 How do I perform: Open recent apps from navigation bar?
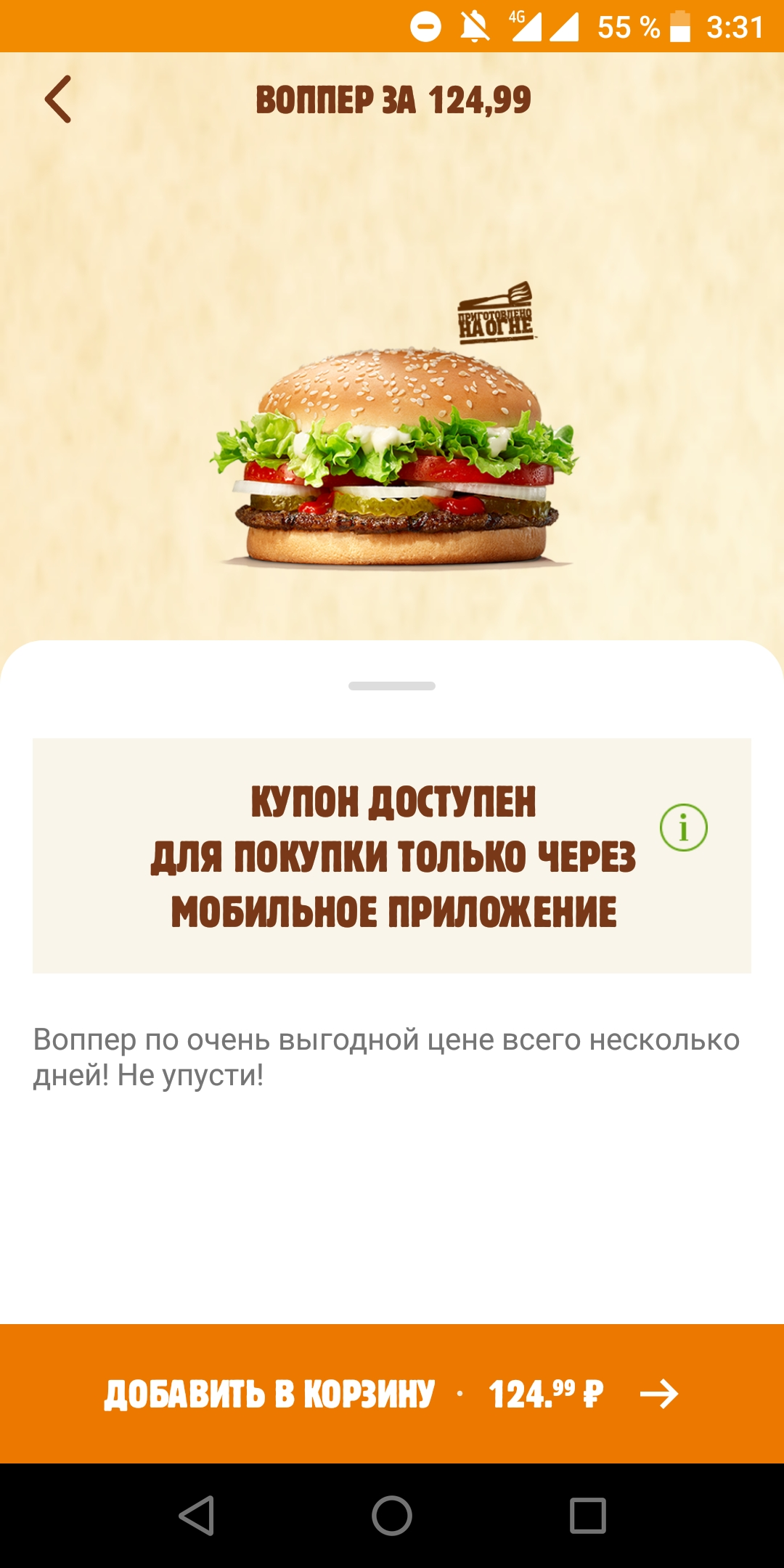tap(588, 1516)
